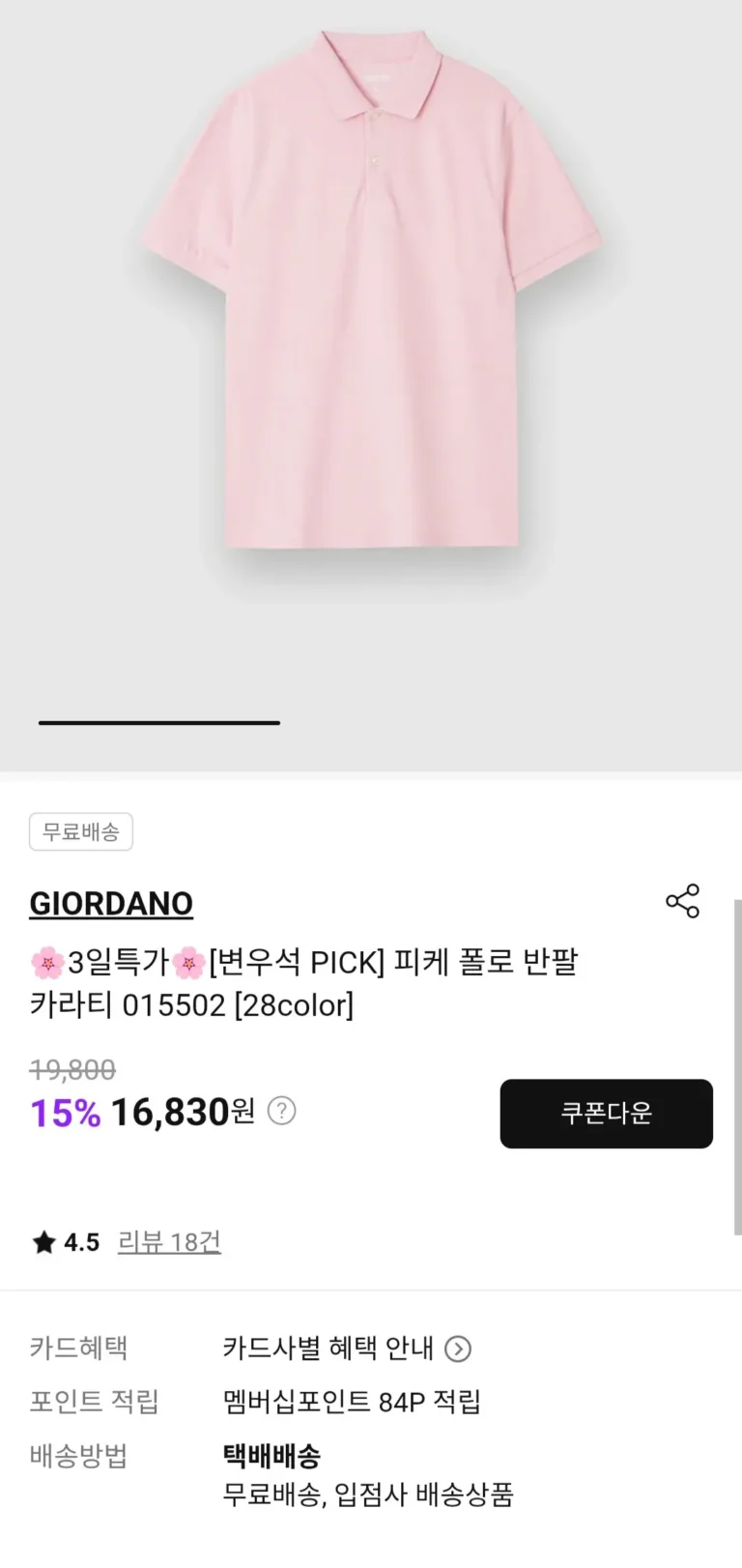
Task: Share this Giordano polo product
Action: 682,901
